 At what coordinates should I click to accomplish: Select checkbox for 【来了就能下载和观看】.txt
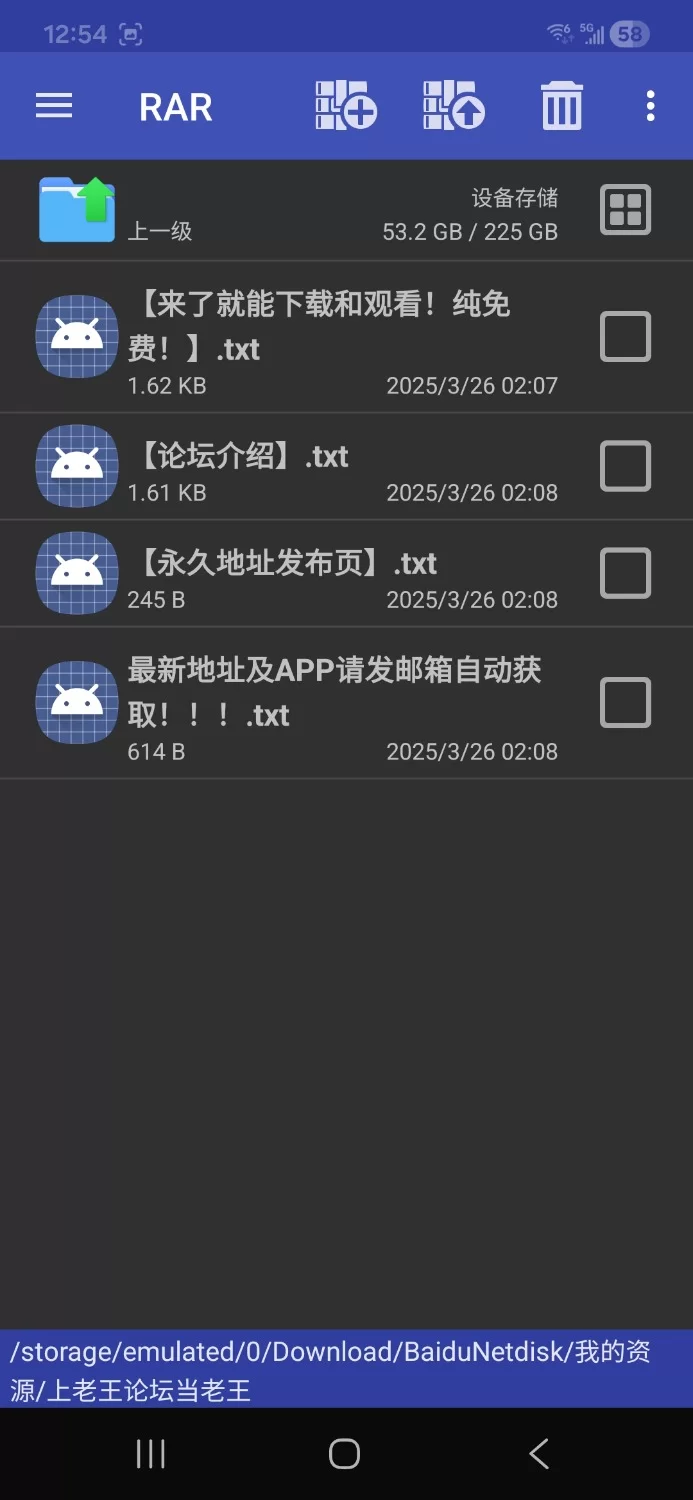[x=625, y=336]
